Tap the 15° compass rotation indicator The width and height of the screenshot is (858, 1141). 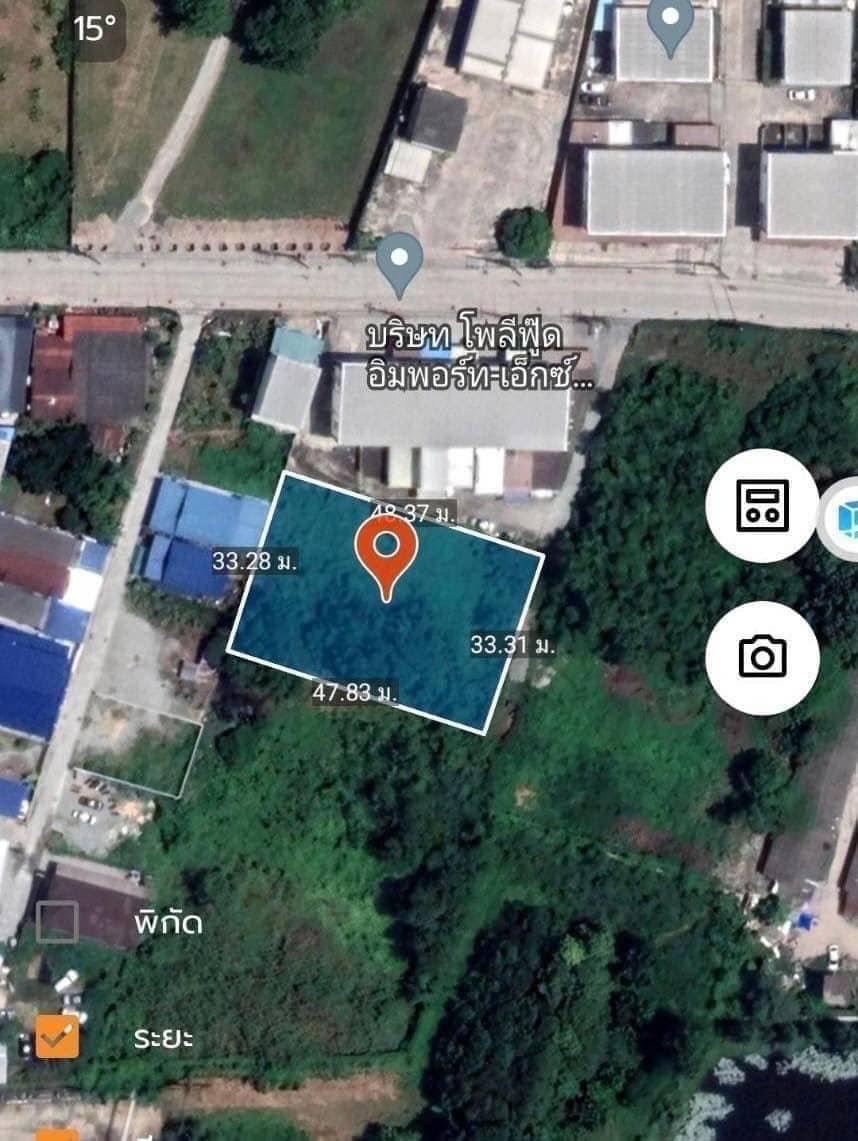96,28
